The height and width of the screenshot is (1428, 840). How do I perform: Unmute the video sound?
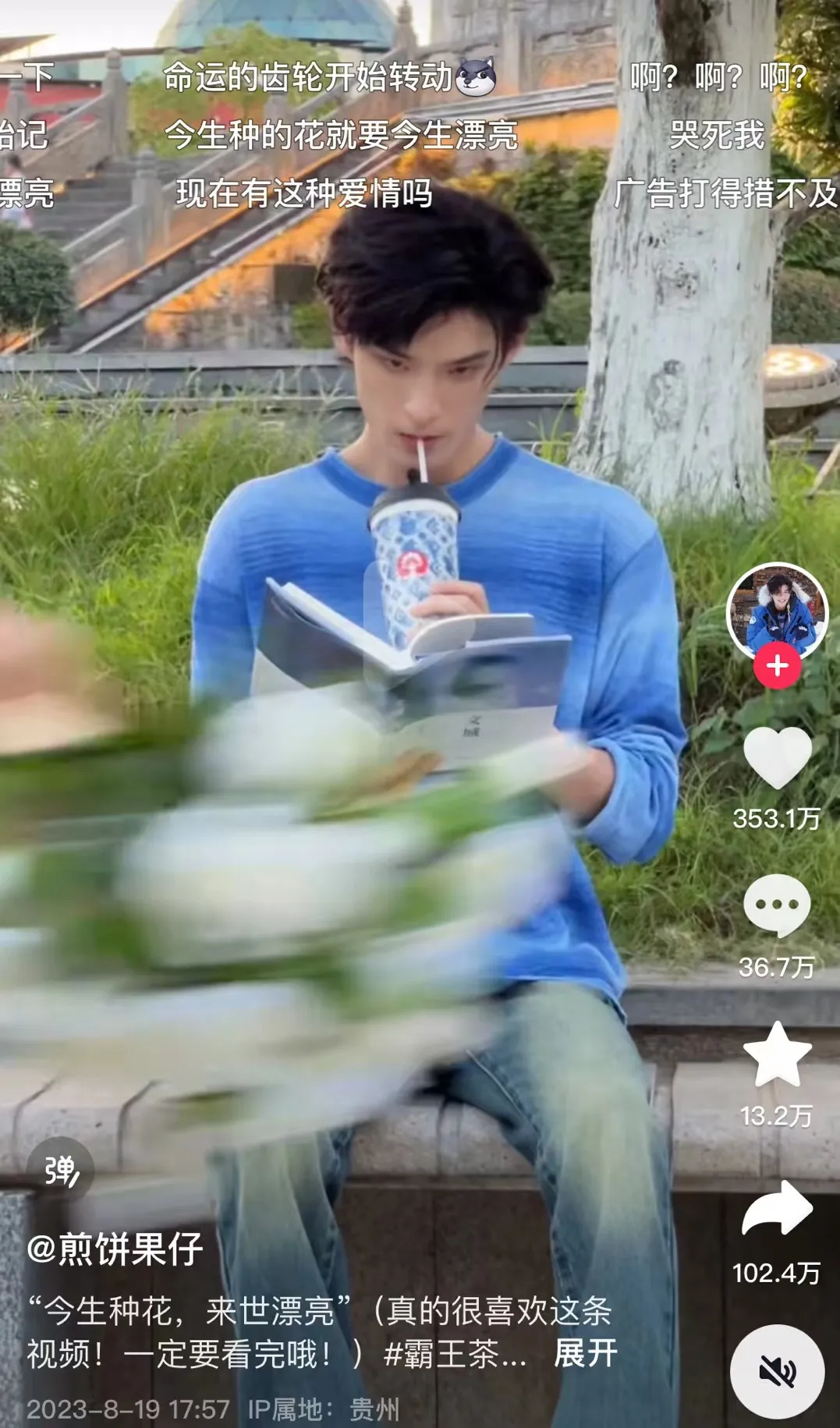777,1371
